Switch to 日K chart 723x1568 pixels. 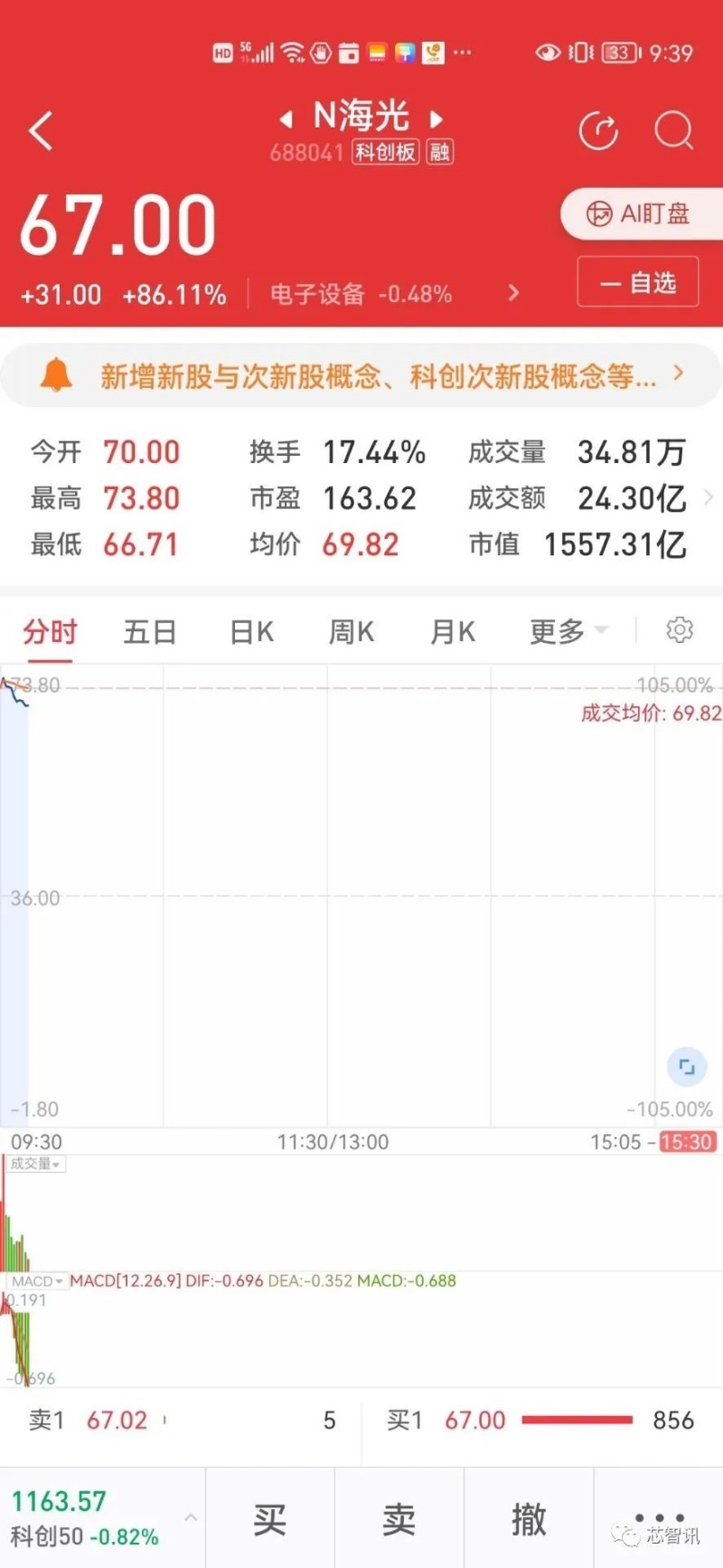click(x=251, y=631)
